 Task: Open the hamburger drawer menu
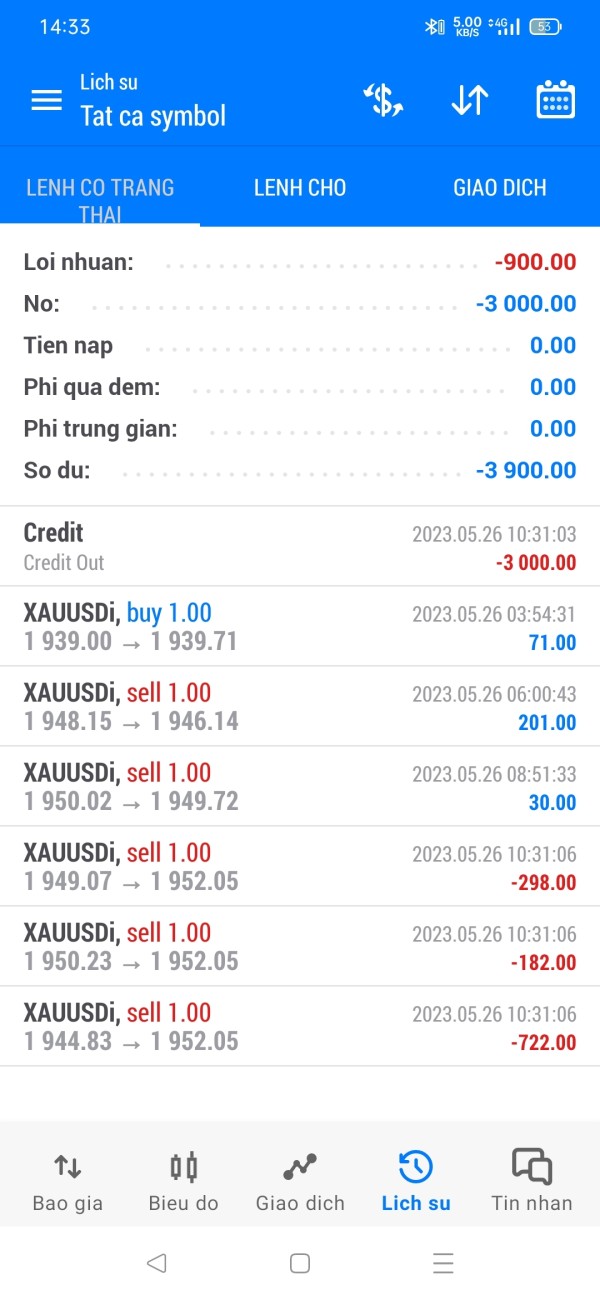[x=47, y=100]
